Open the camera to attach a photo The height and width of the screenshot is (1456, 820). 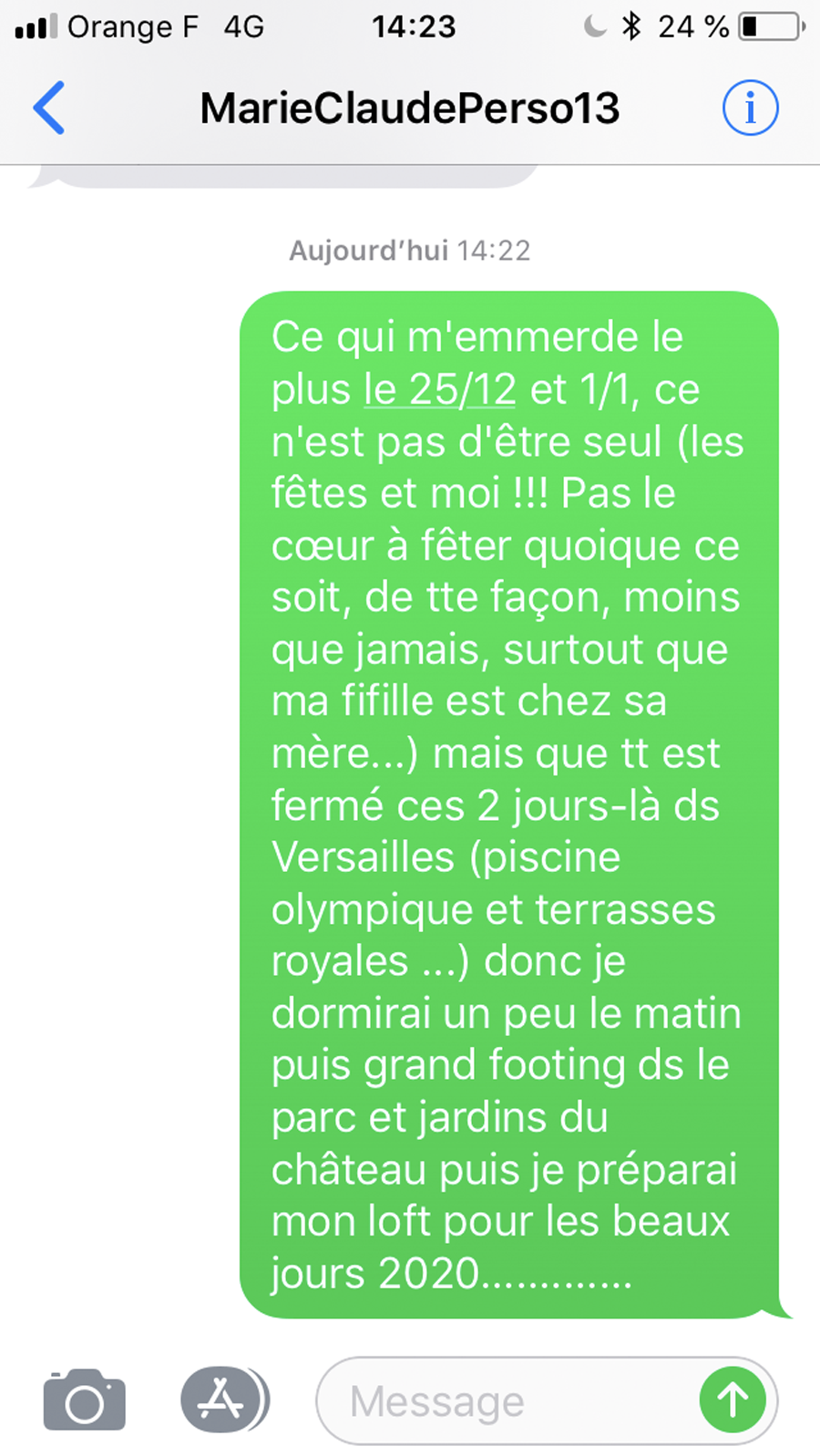[x=85, y=1400]
